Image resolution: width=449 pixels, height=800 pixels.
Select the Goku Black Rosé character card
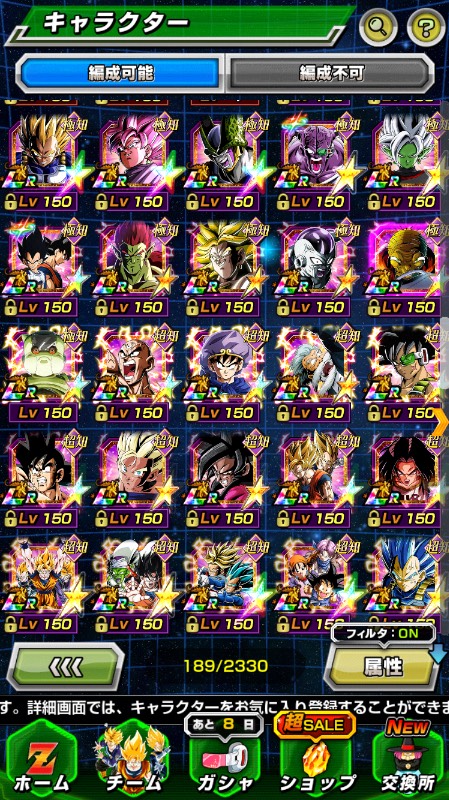135,162
